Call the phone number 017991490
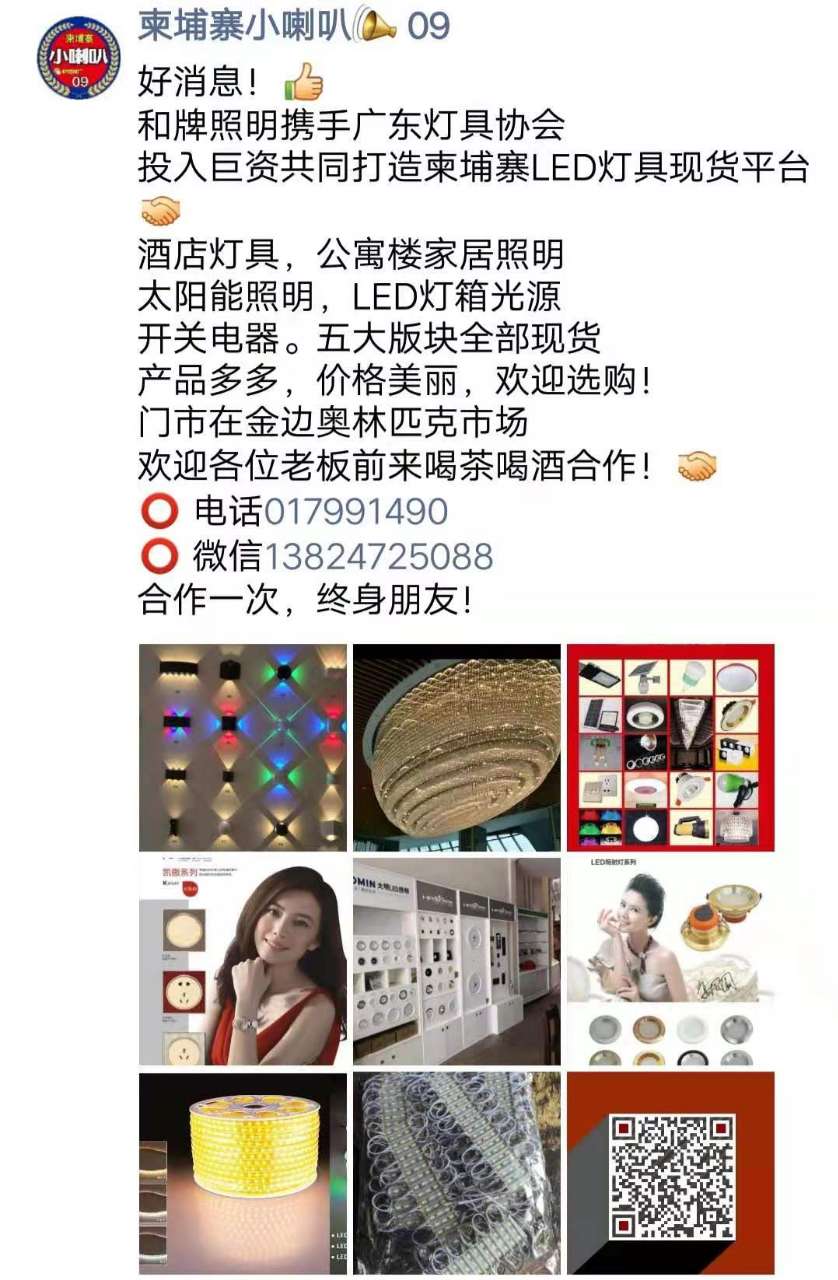Screen dimensions: 838x1280 tap(355, 512)
